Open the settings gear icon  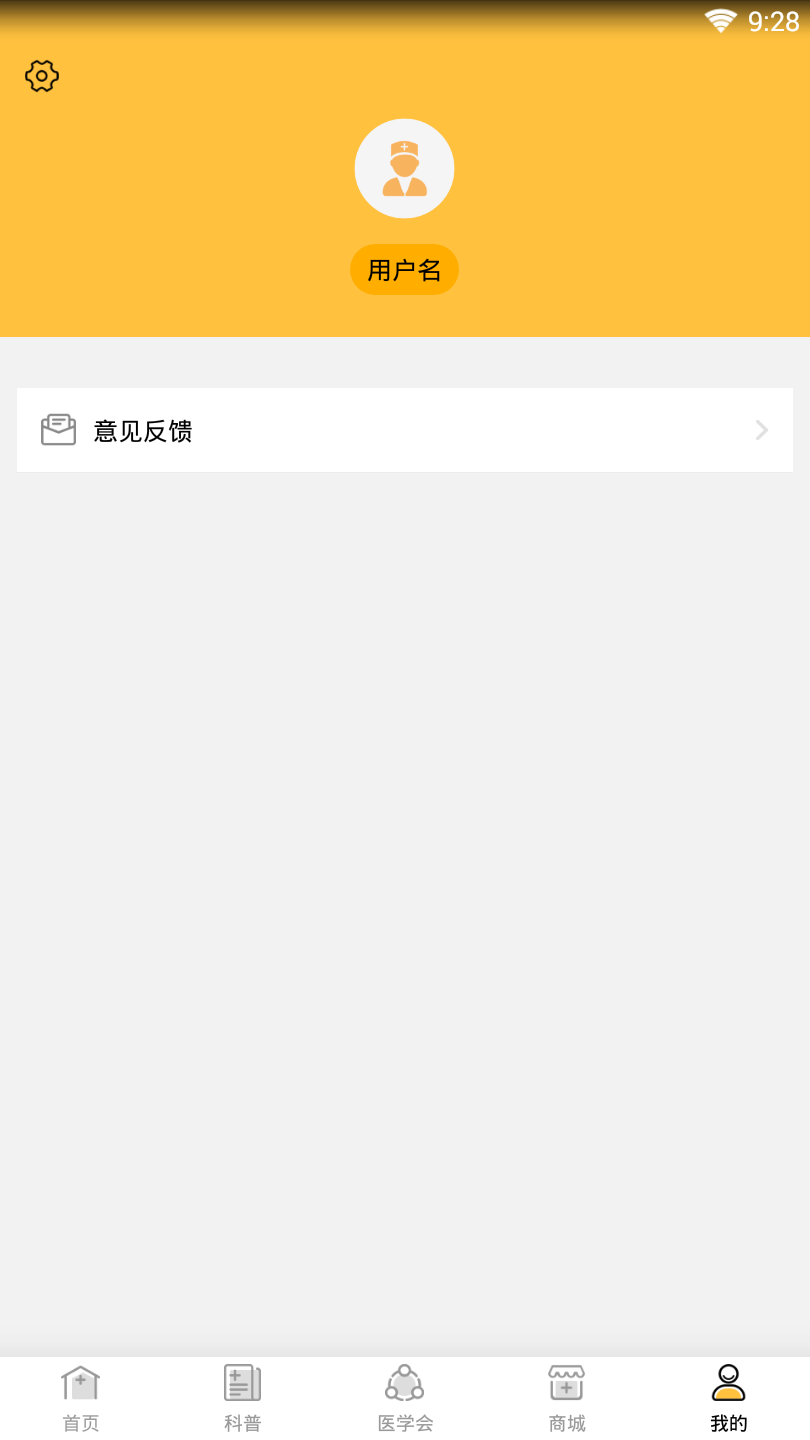[x=41, y=75]
